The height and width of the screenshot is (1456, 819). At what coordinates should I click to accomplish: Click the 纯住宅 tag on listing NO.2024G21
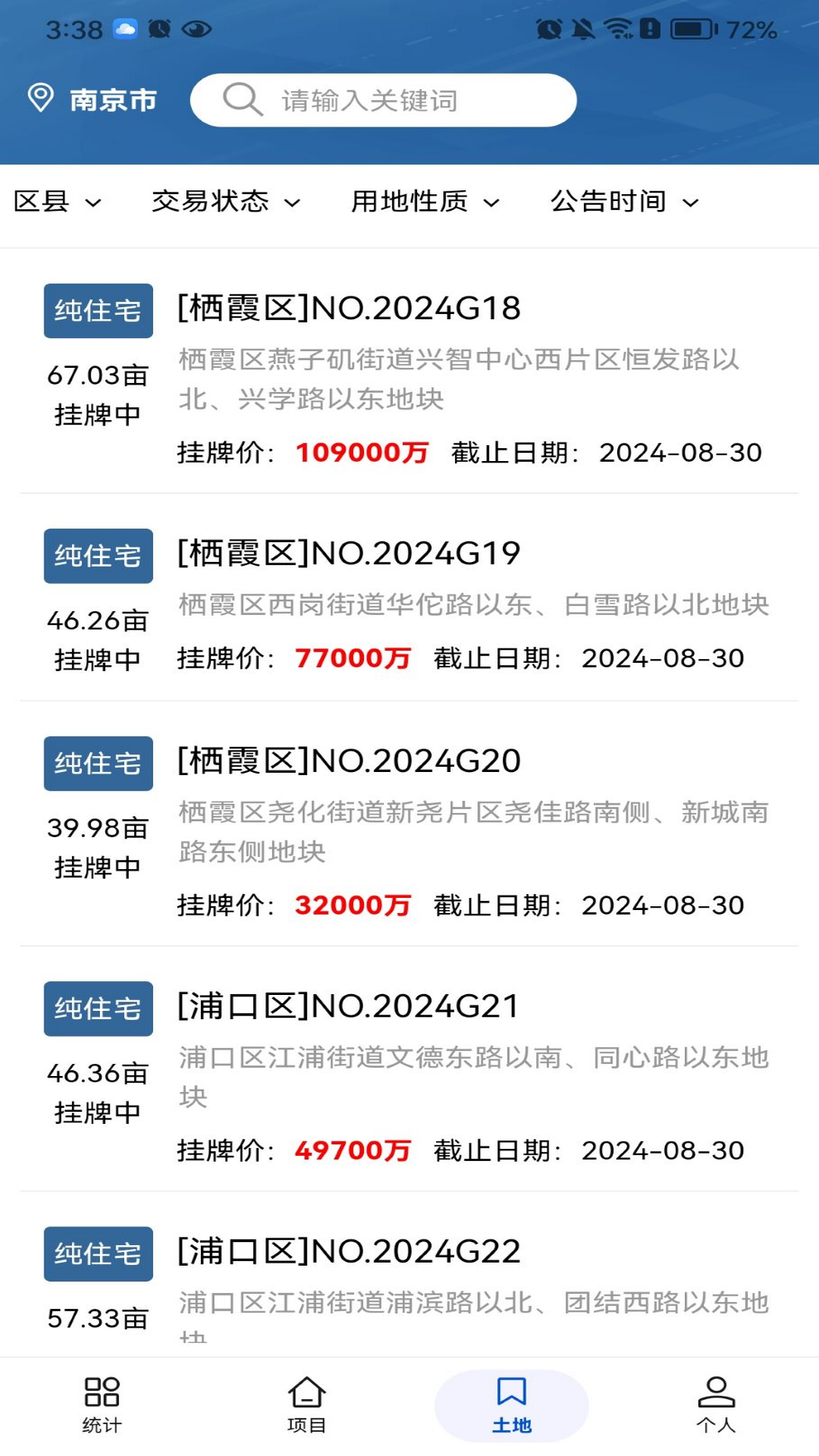tap(98, 1009)
